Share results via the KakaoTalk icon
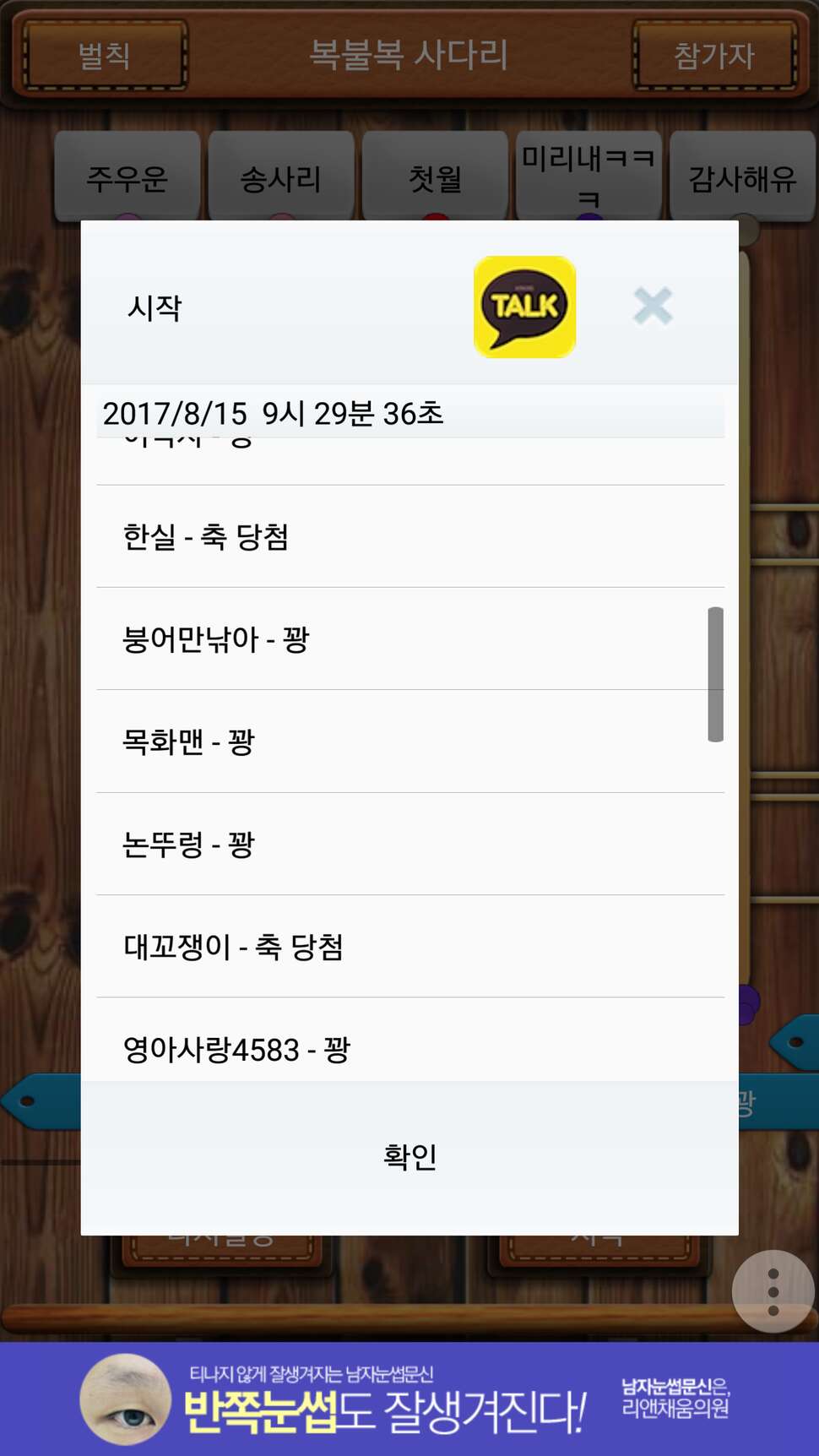The width and height of the screenshot is (819, 1456). point(524,307)
